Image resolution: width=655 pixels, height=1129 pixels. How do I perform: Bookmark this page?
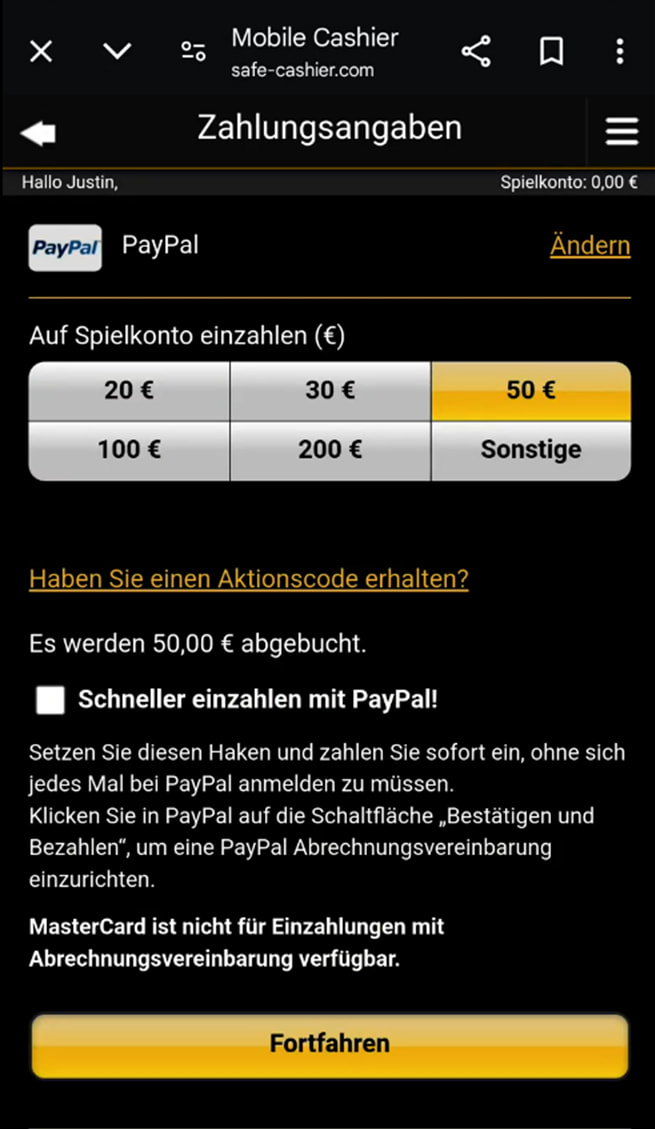click(x=551, y=51)
